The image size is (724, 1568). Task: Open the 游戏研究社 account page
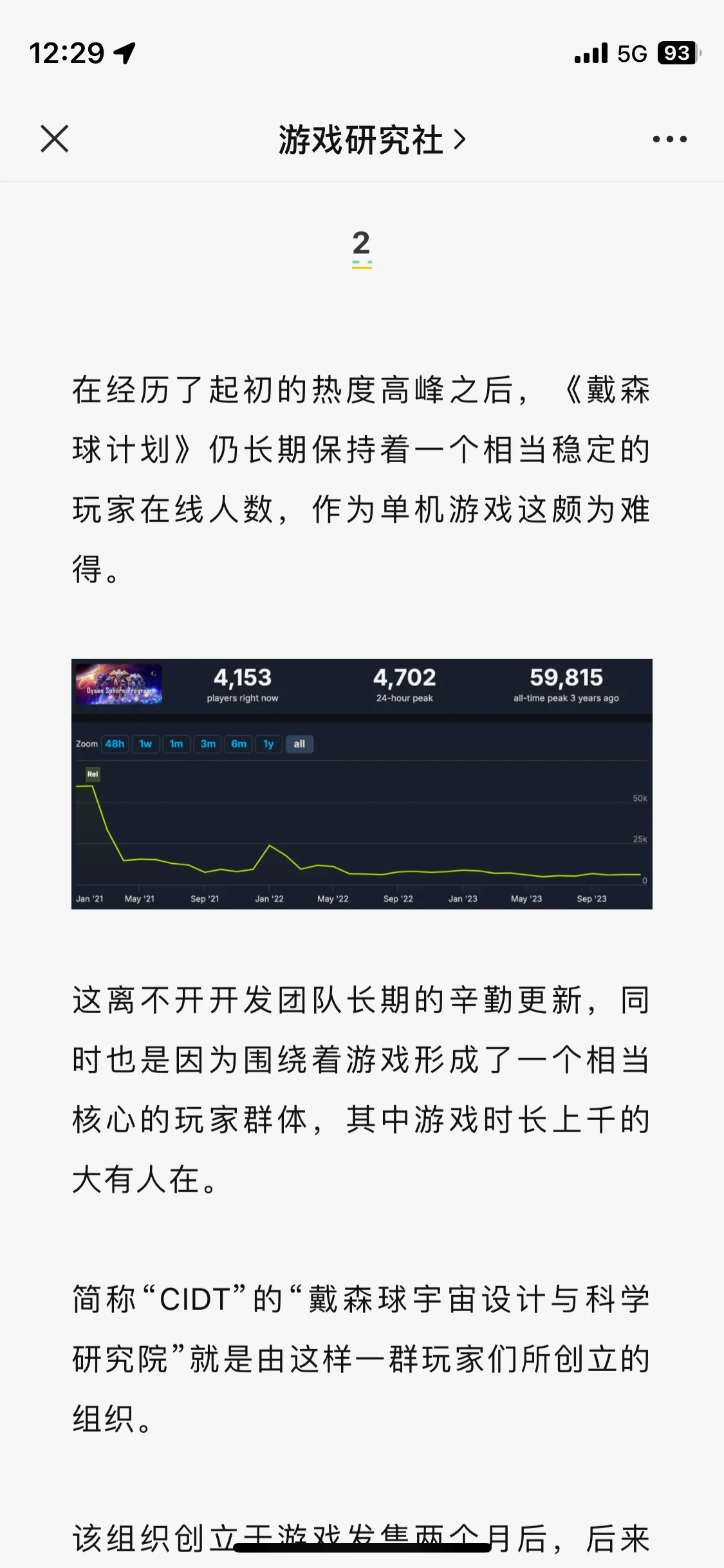point(371,140)
